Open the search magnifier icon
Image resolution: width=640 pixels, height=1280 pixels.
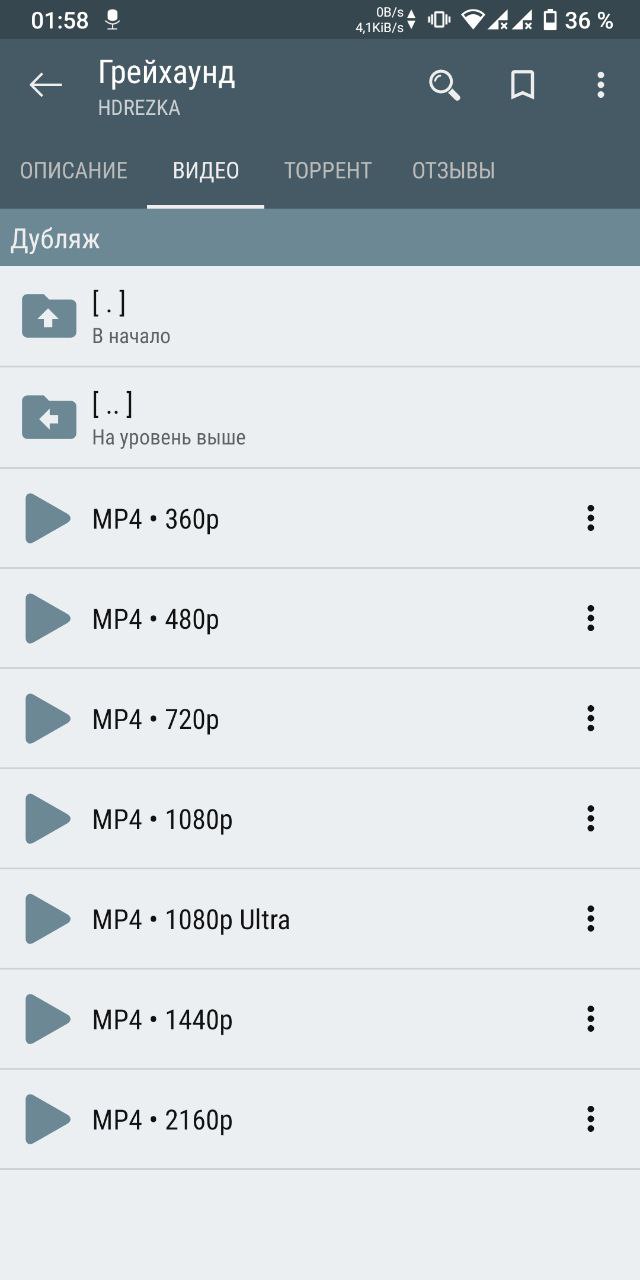pos(444,86)
